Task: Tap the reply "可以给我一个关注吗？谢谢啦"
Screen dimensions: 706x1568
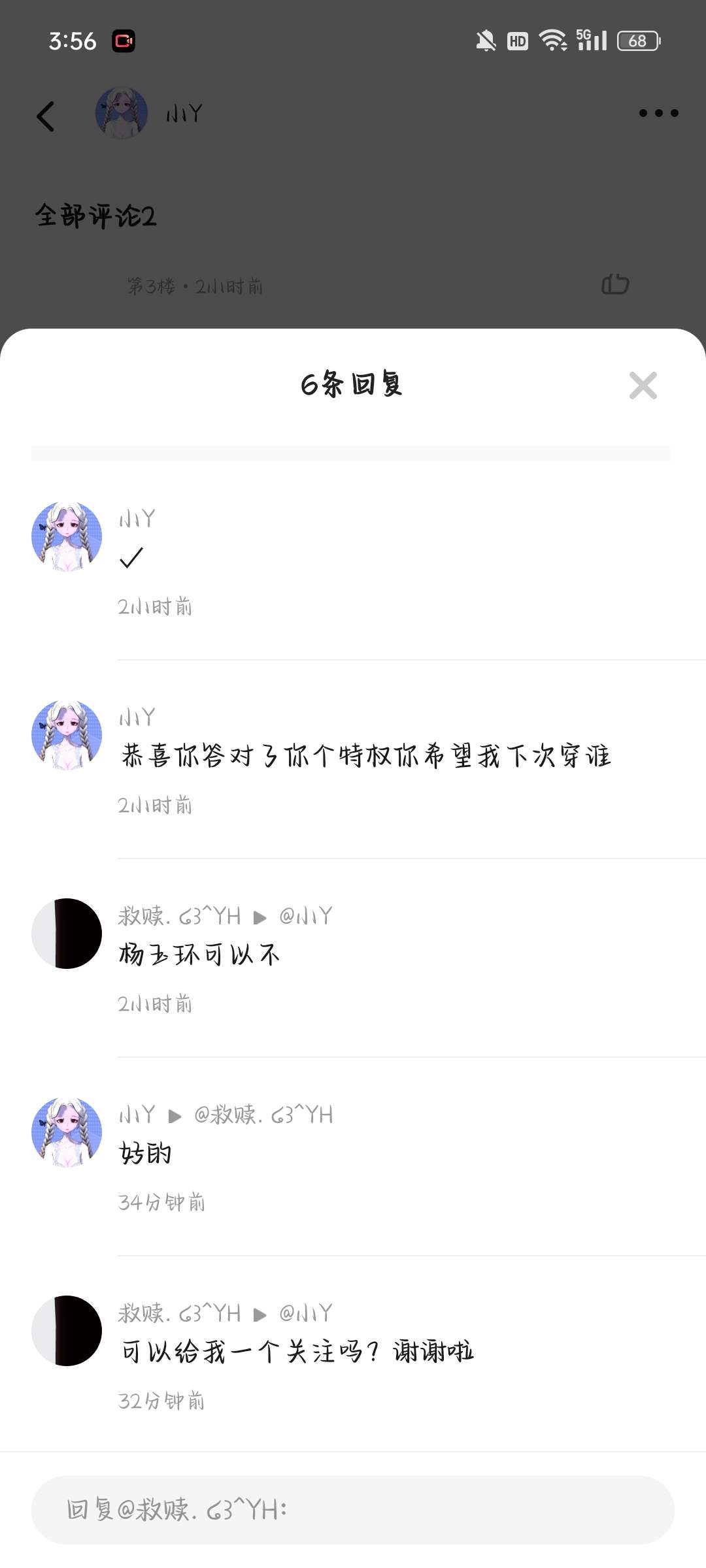Action: pyautogui.click(x=297, y=1351)
